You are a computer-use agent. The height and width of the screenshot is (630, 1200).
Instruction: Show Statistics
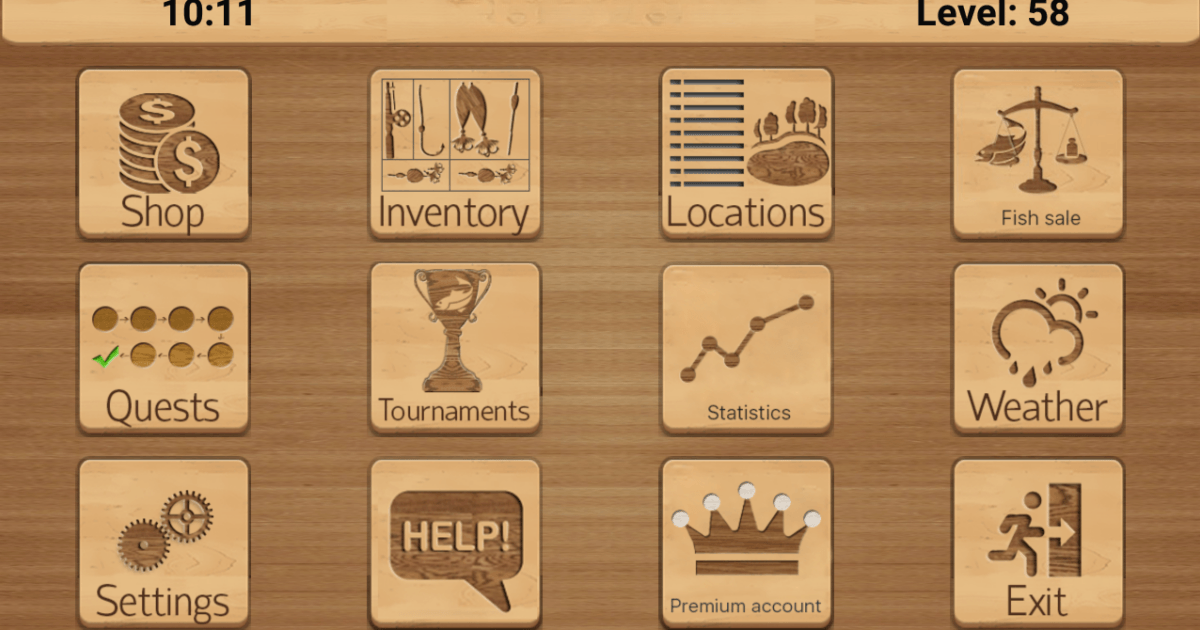[746, 348]
